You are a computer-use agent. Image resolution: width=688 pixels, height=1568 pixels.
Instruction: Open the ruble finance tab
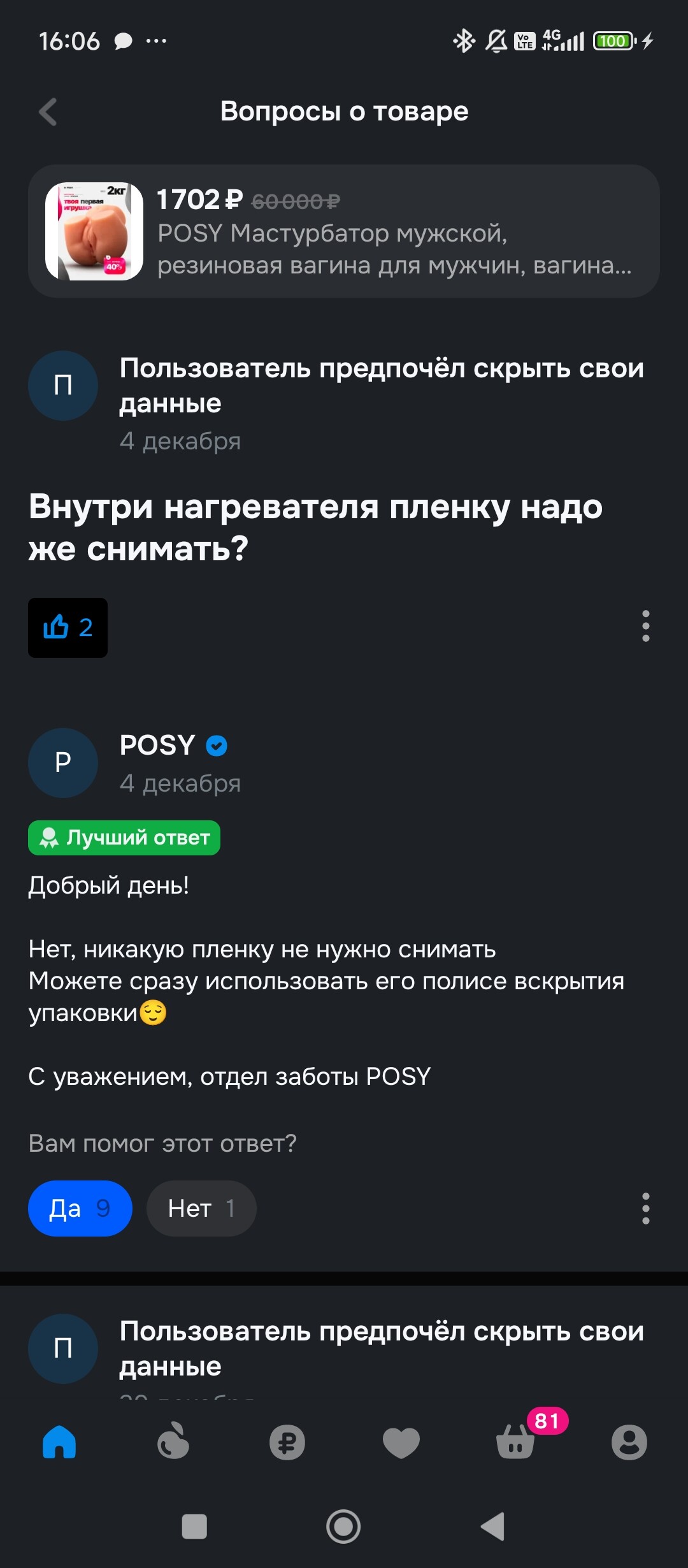tap(287, 1442)
